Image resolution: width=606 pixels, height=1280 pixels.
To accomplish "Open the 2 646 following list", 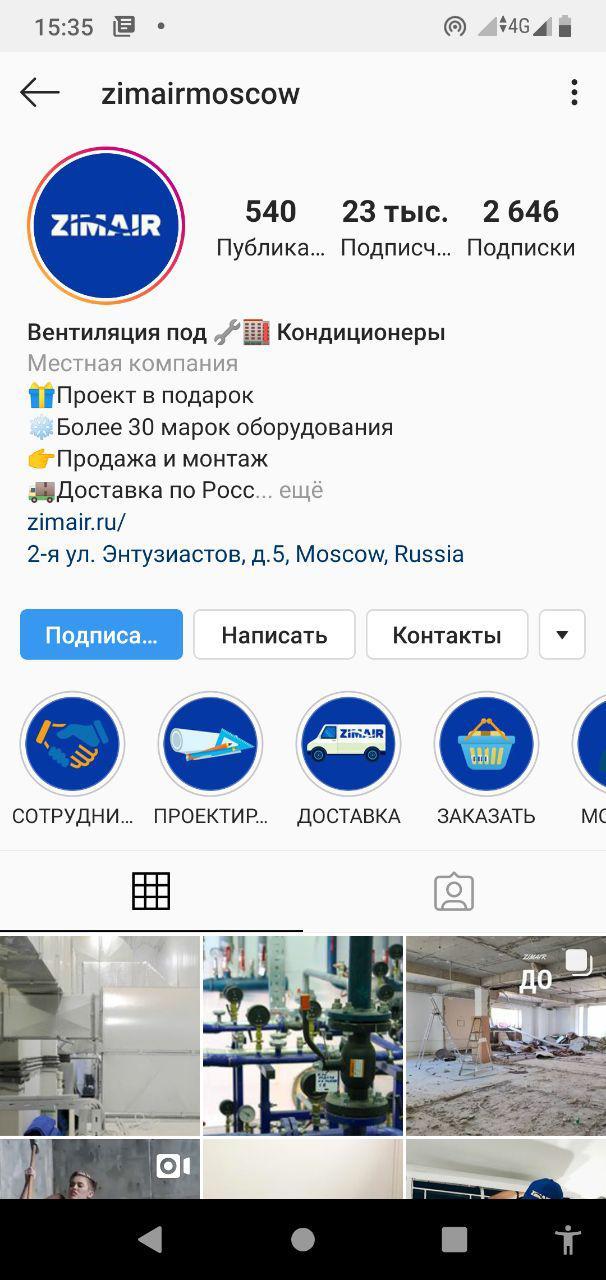I will click(x=520, y=227).
